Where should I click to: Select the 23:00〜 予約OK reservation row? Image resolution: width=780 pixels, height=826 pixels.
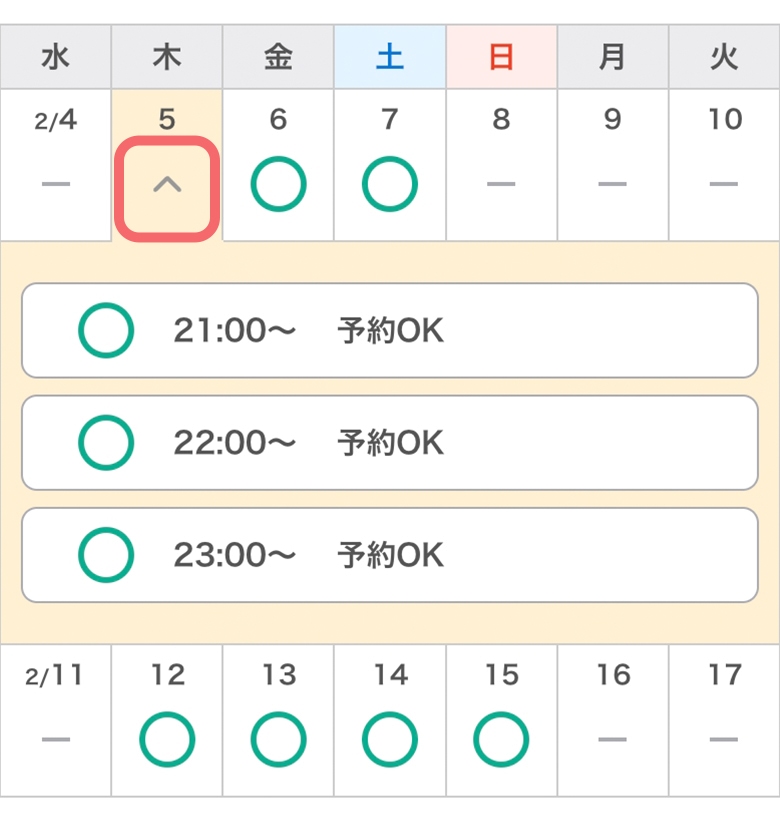[390, 554]
